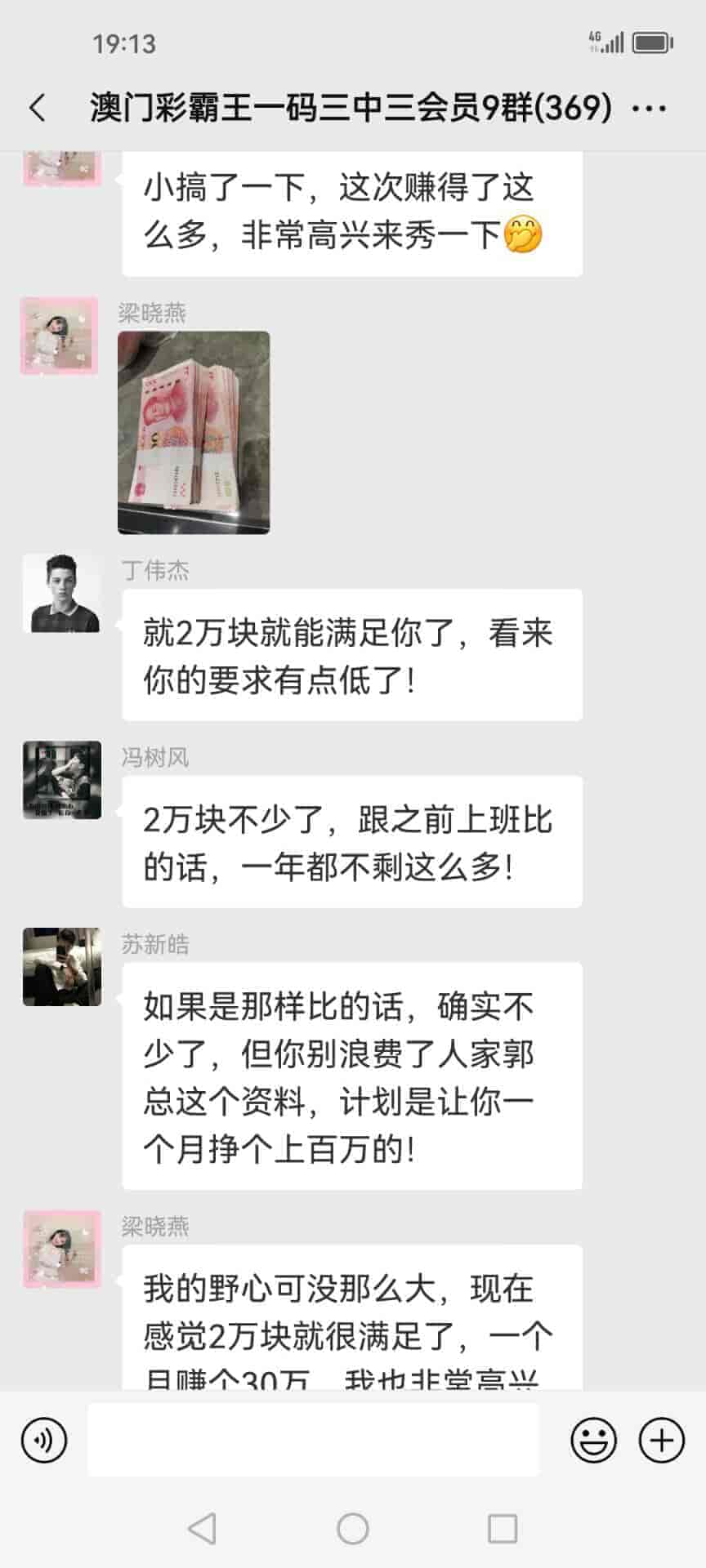Open the recent apps view
706x1568 pixels.
(502, 1528)
